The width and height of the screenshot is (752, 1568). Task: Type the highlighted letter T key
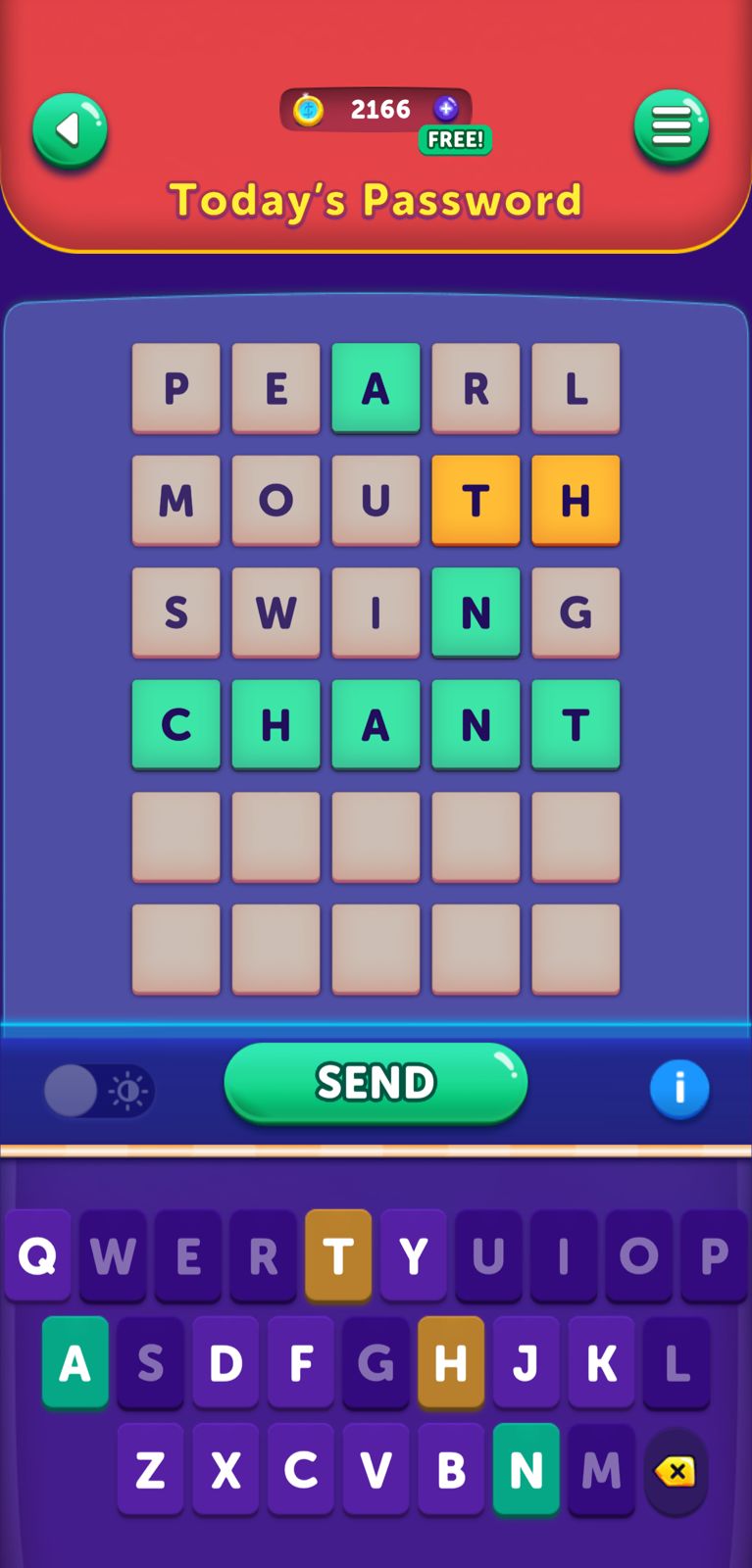(338, 1255)
